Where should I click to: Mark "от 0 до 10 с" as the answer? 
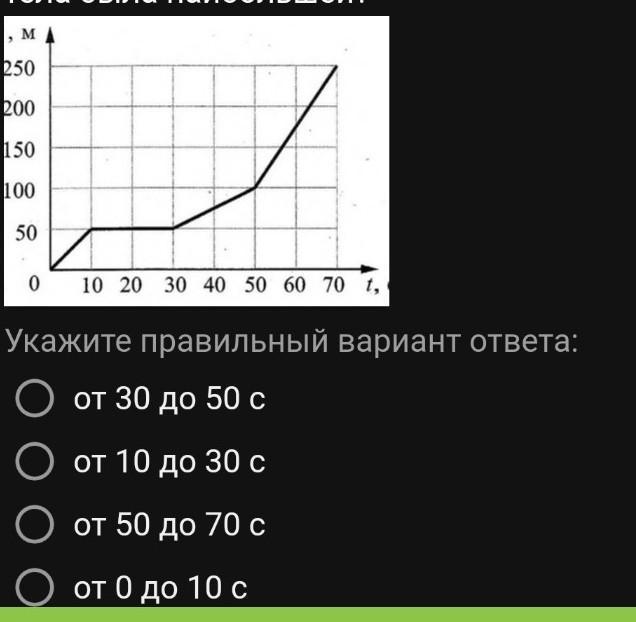36,588
